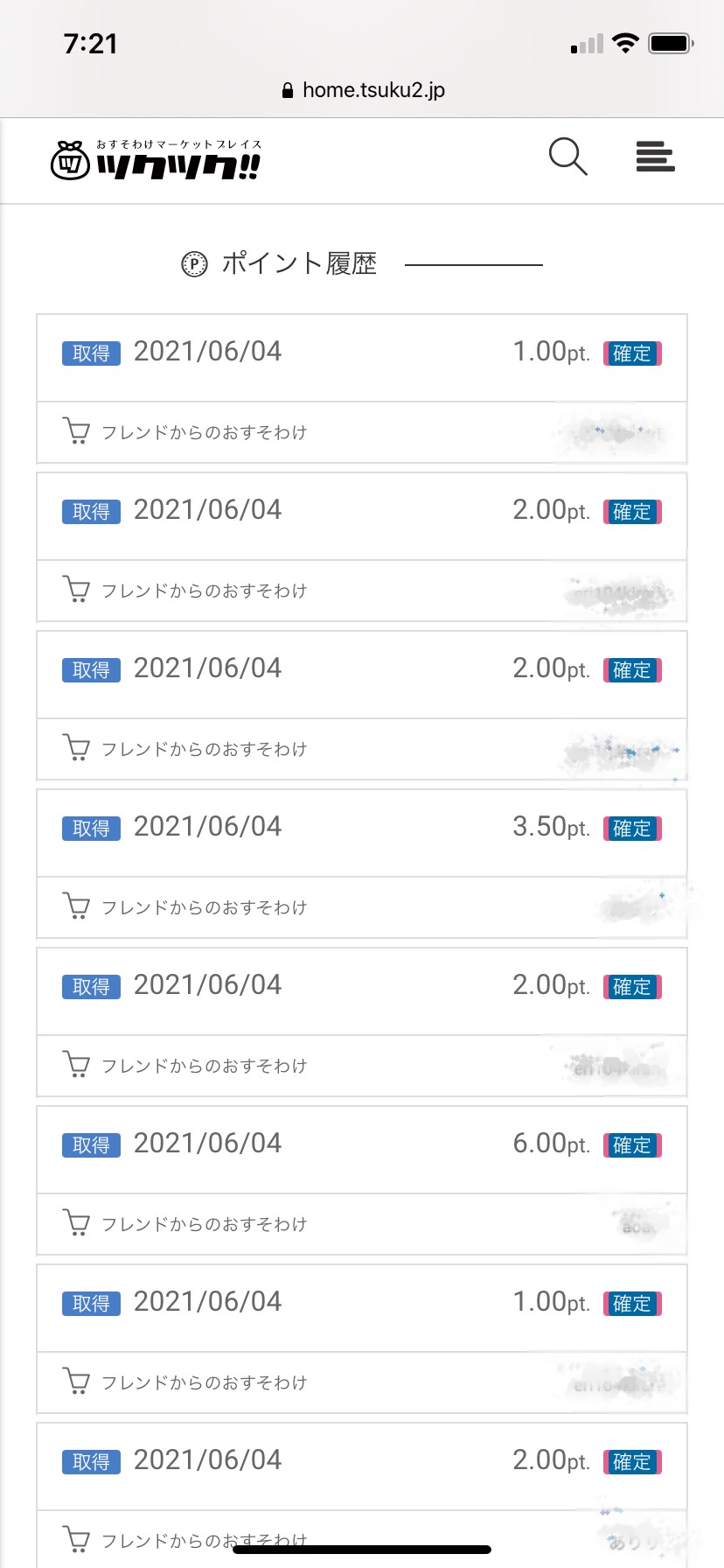Tap the ツクツク!! logo to go home
This screenshot has width=724, height=1568.
(x=156, y=159)
